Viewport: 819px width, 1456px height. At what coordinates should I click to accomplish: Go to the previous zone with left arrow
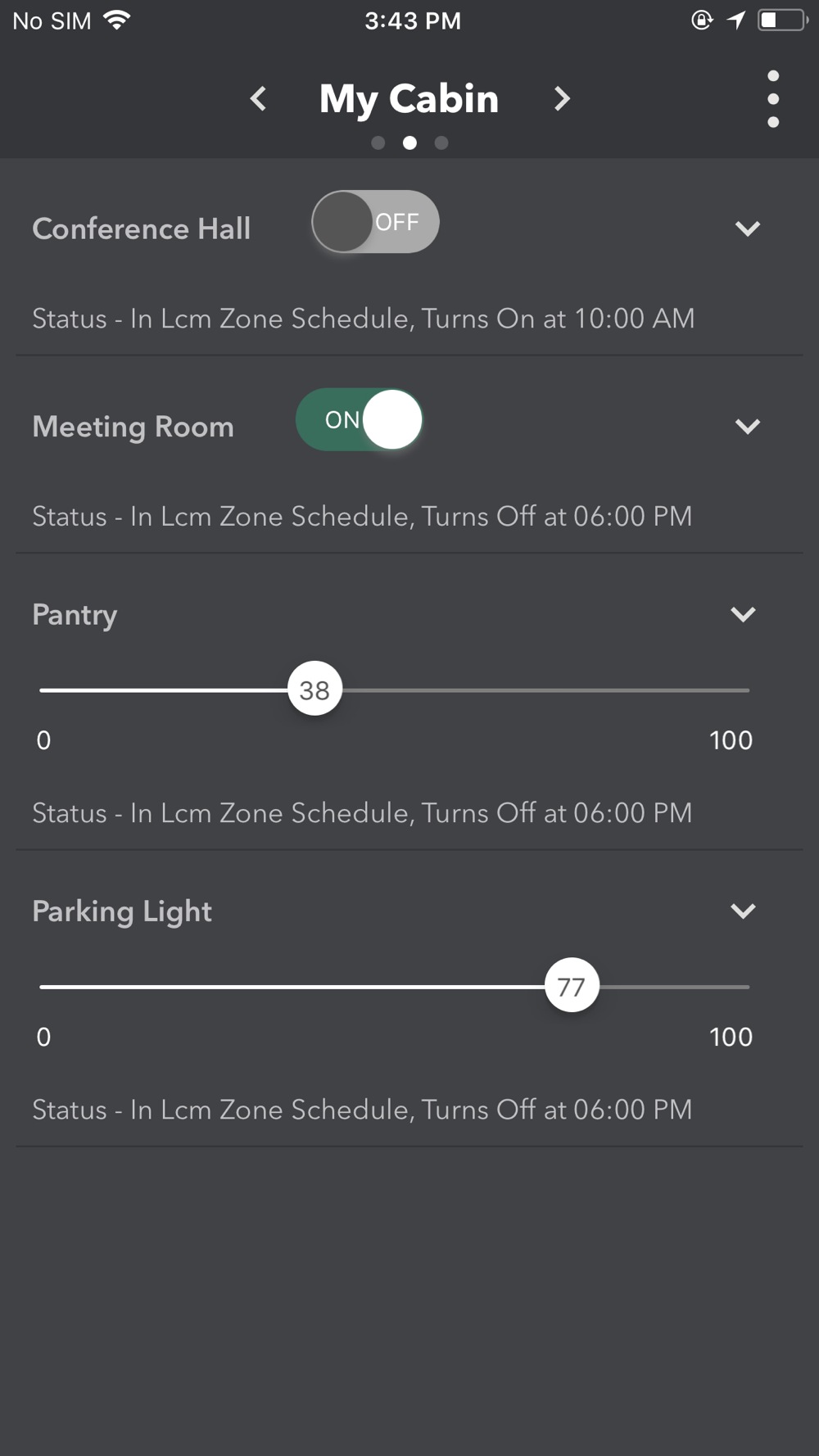258,99
